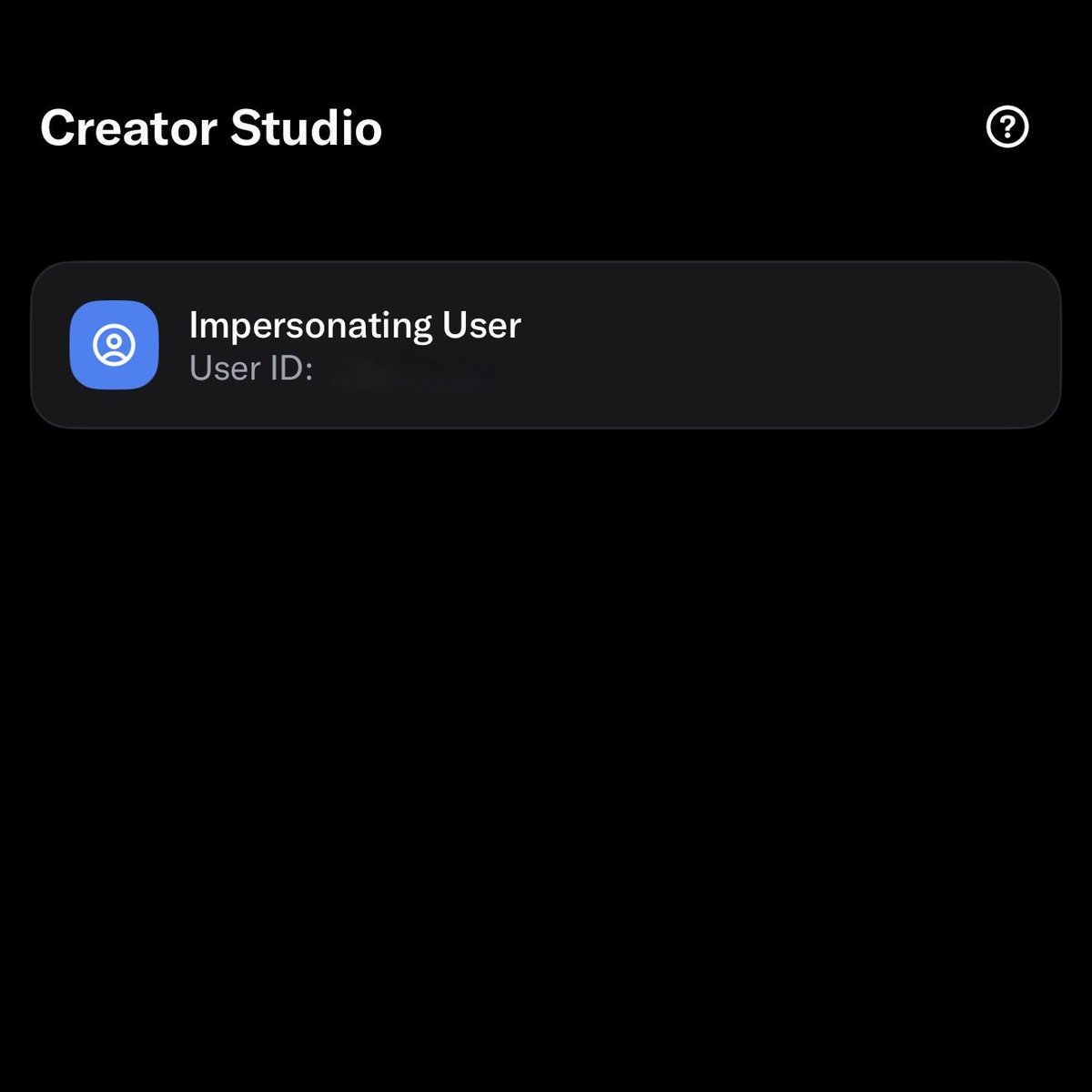
Task: Open the Impersonating User card
Action: click(546, 345)
